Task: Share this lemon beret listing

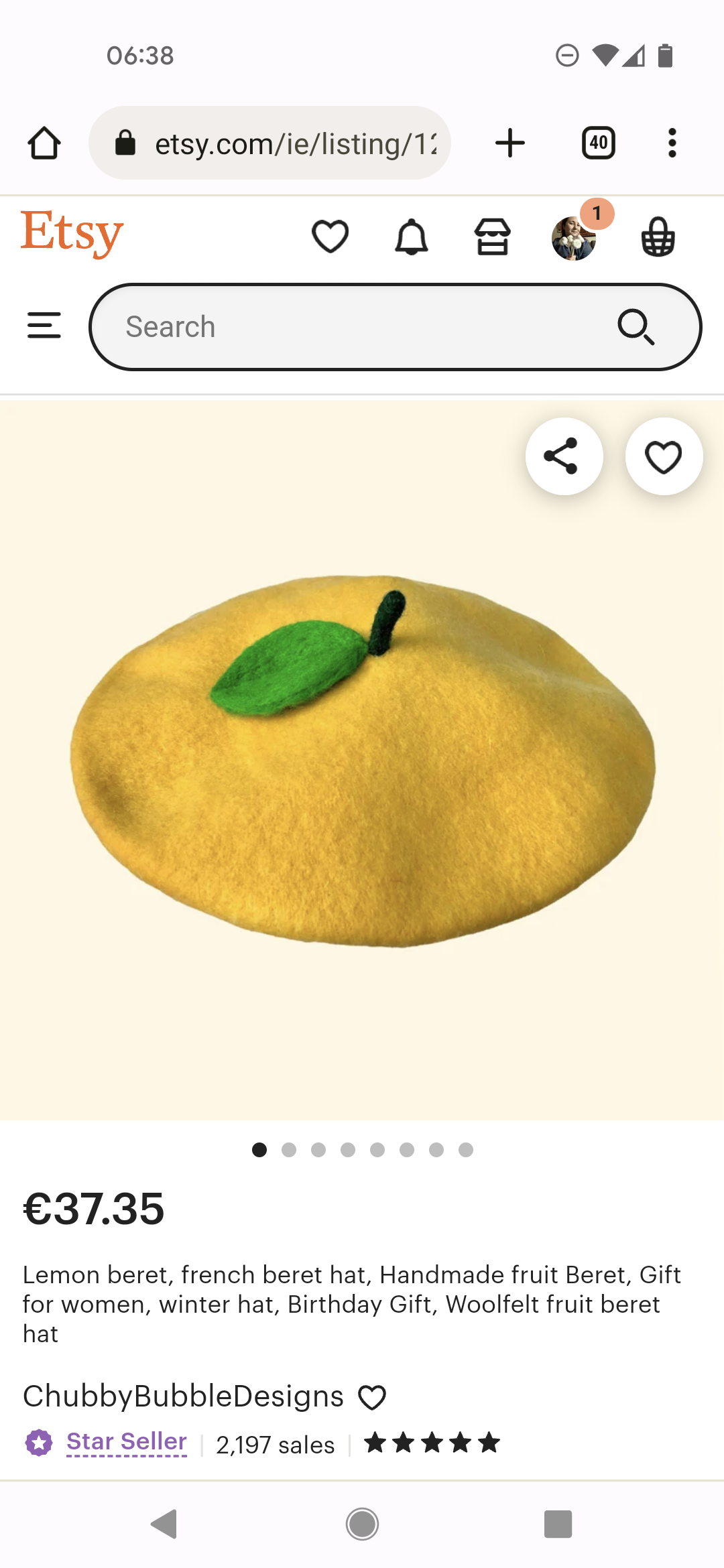Action: tap(564, 456)
